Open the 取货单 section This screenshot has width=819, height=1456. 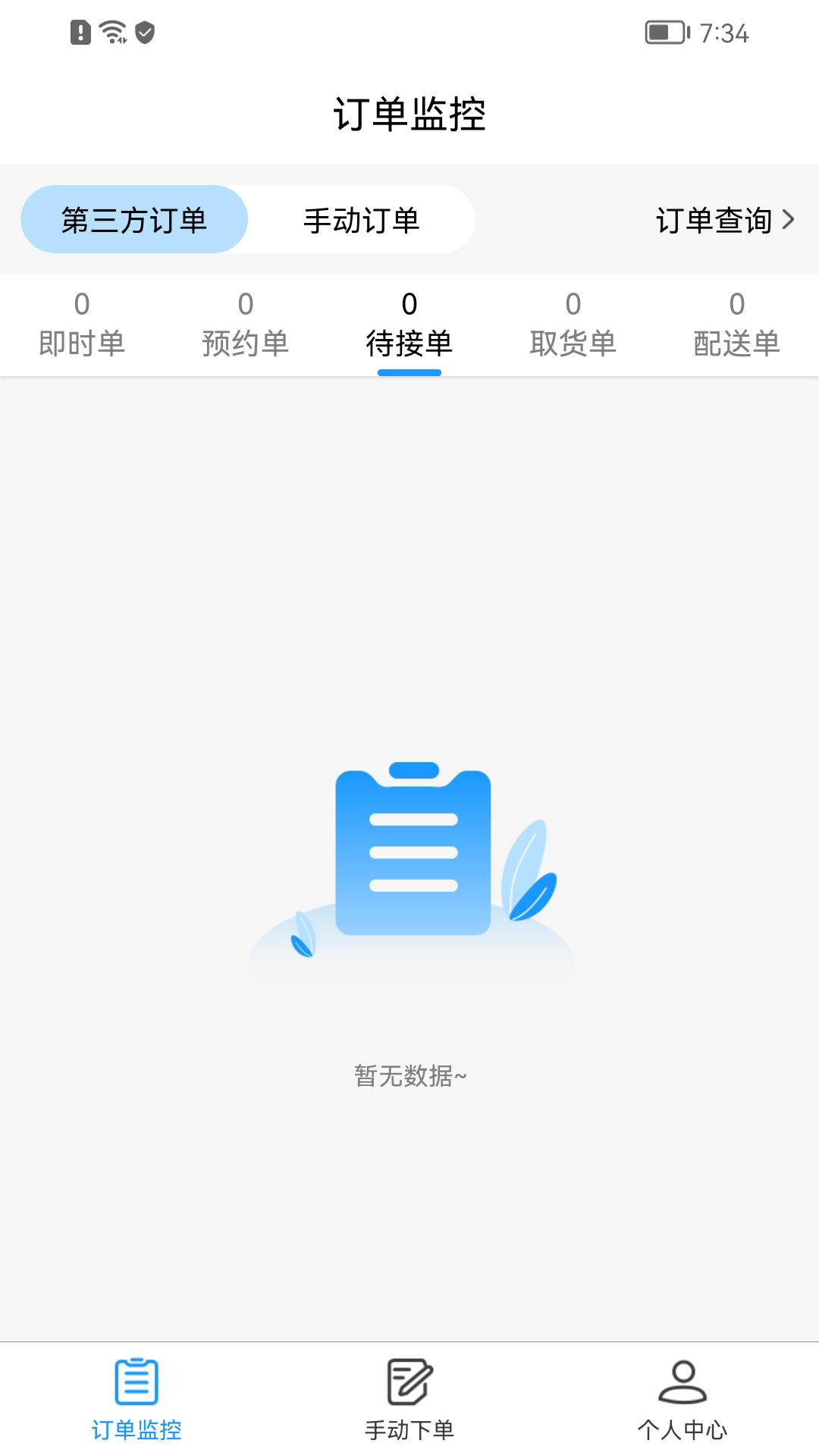point(573,343)
